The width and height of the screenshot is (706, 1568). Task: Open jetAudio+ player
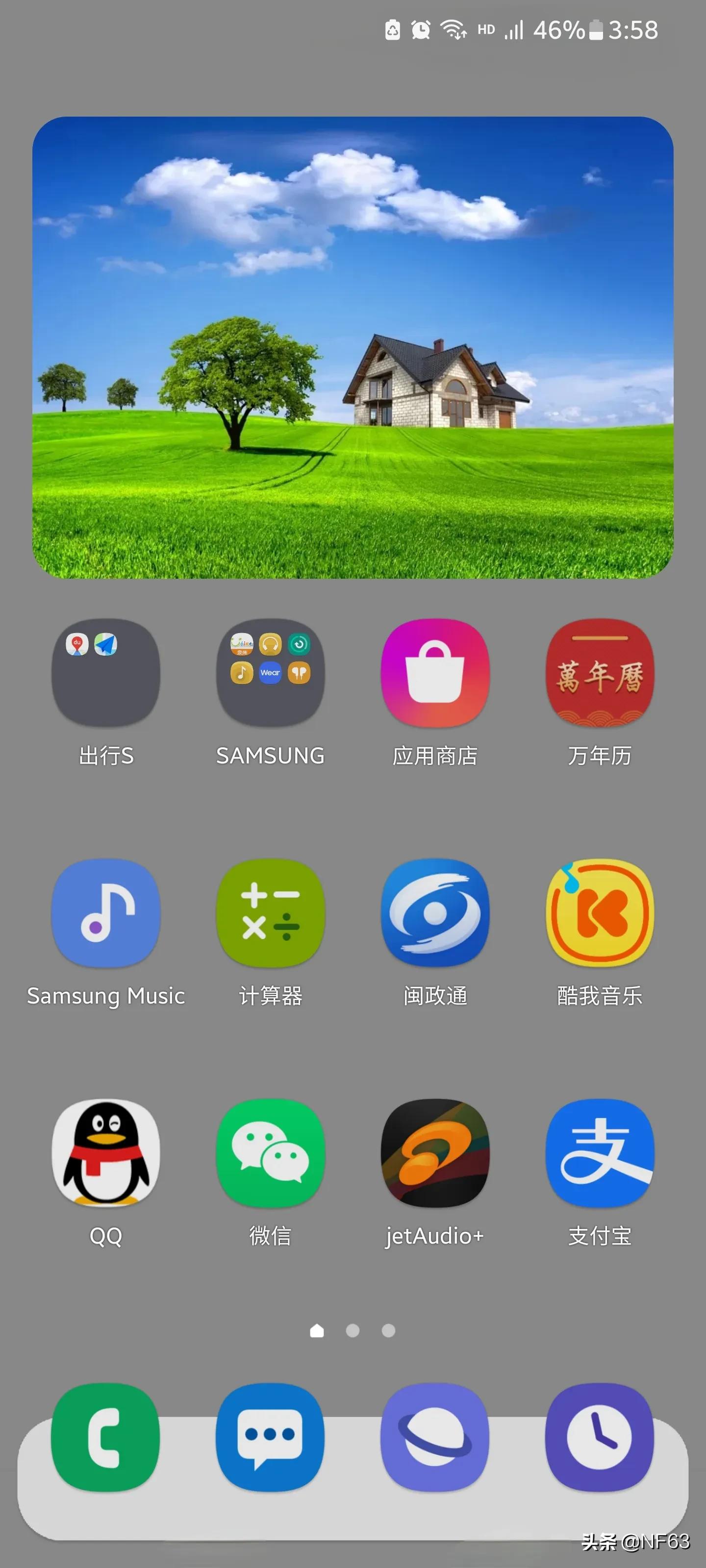click(x=435, y=1153)
